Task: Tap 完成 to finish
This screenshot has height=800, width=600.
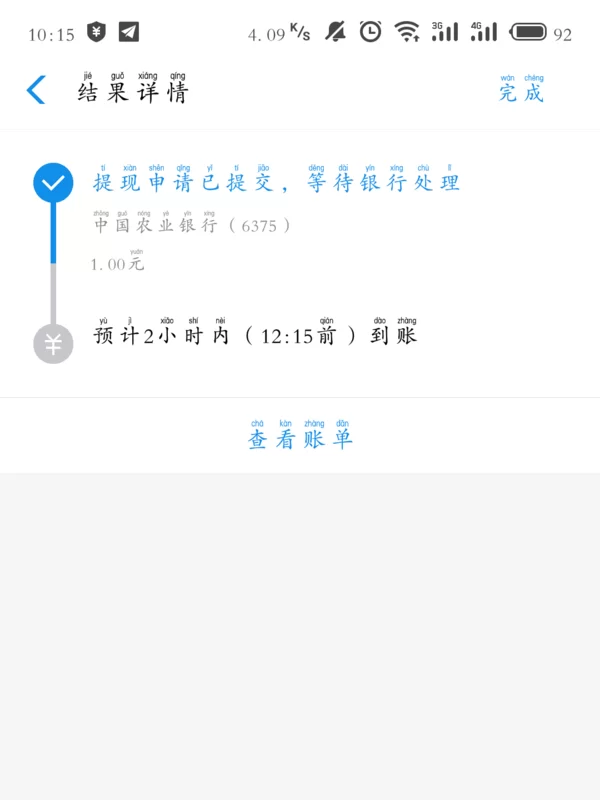Action: 521,92
